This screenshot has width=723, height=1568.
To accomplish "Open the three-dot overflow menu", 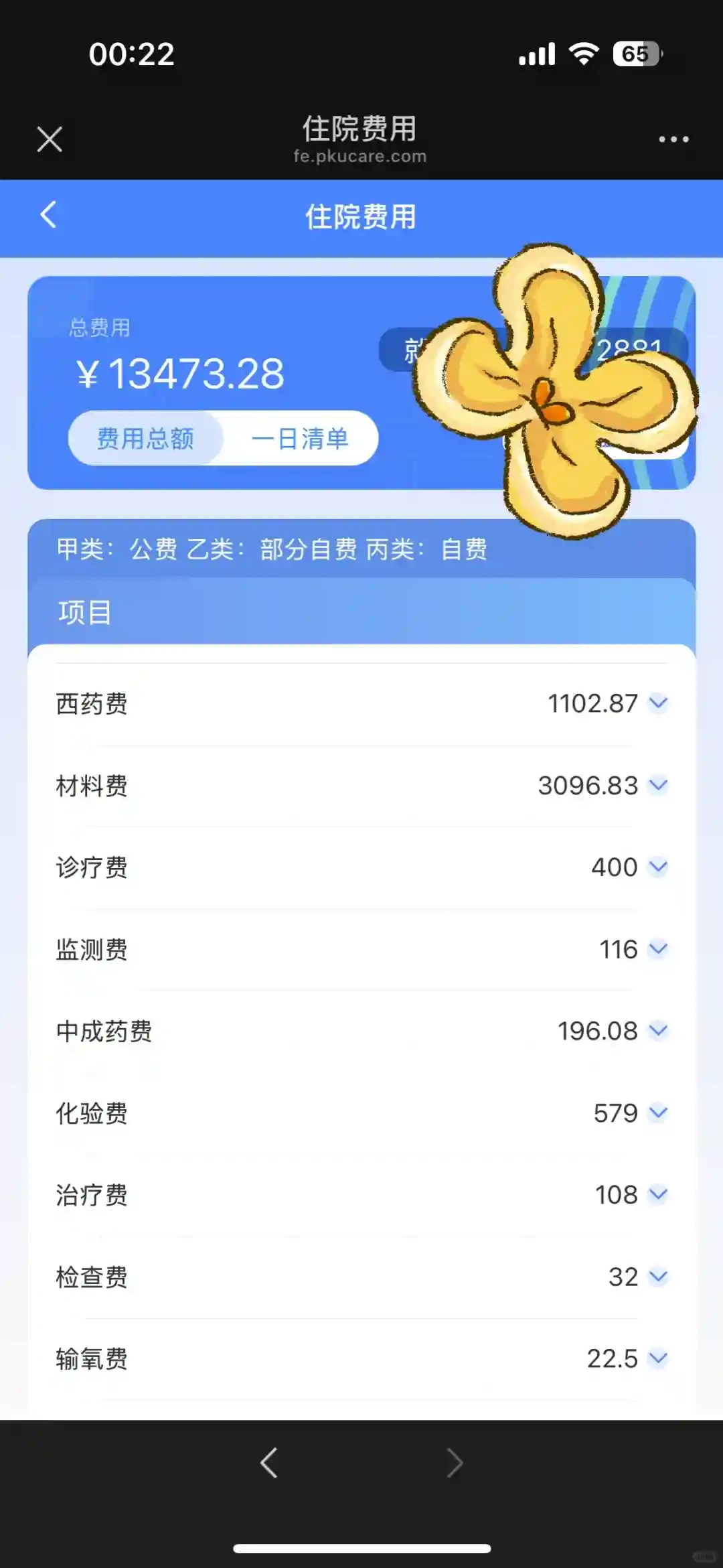I will pos(673,139).
